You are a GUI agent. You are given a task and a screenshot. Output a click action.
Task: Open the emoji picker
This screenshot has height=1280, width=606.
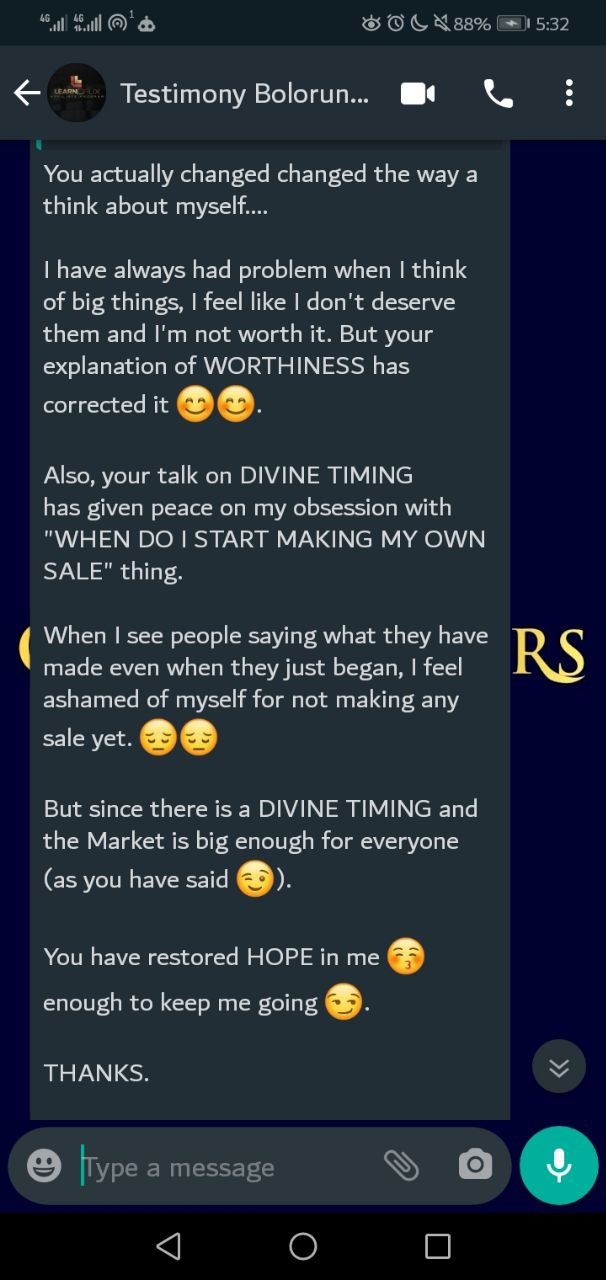click(43, 1166)
